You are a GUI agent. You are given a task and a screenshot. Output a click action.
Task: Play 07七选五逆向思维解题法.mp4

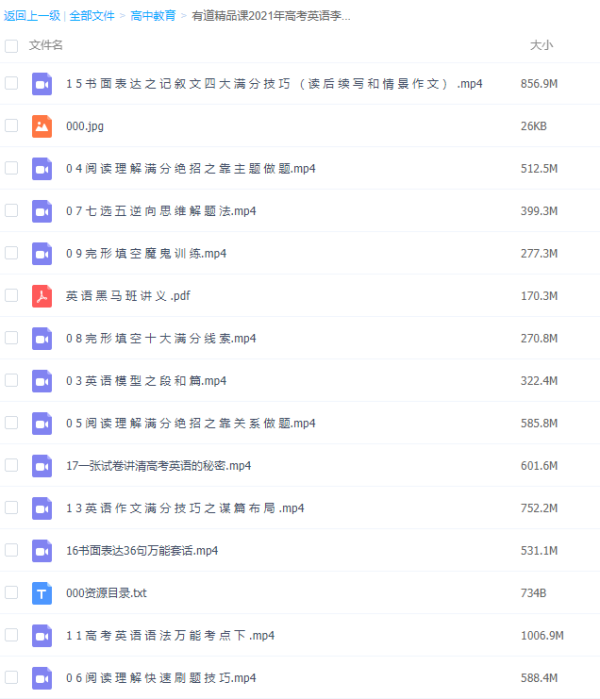[160, 211]
